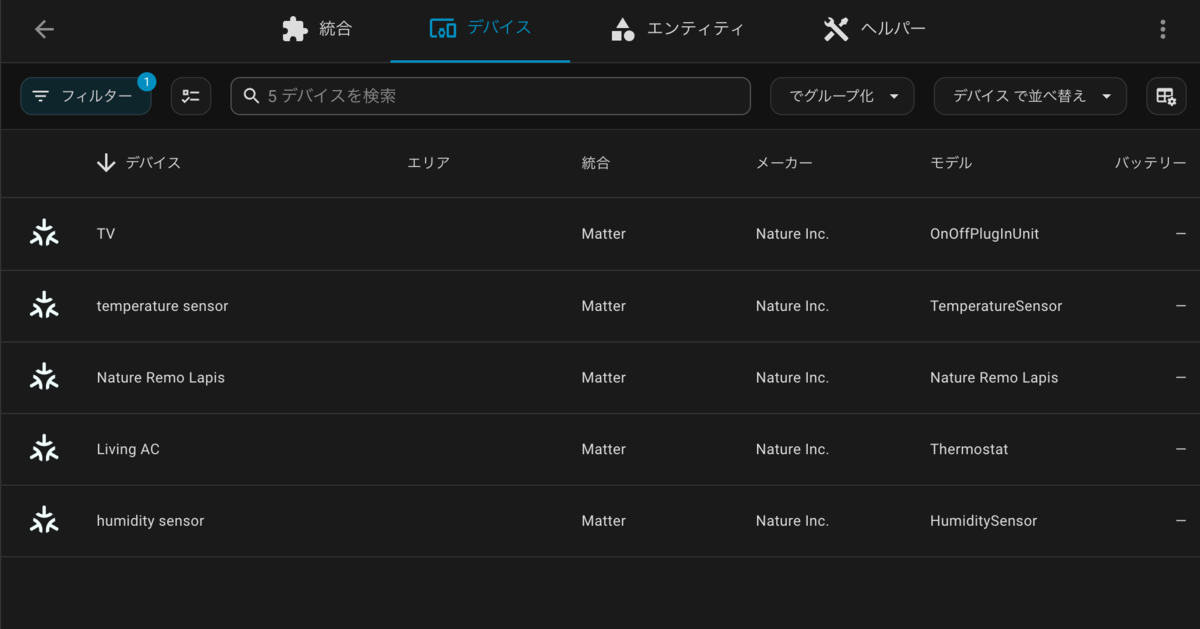The width and height of the screenshot is (1200, 629).
Task: Open table column settings icon
Action: point(1166,96)
